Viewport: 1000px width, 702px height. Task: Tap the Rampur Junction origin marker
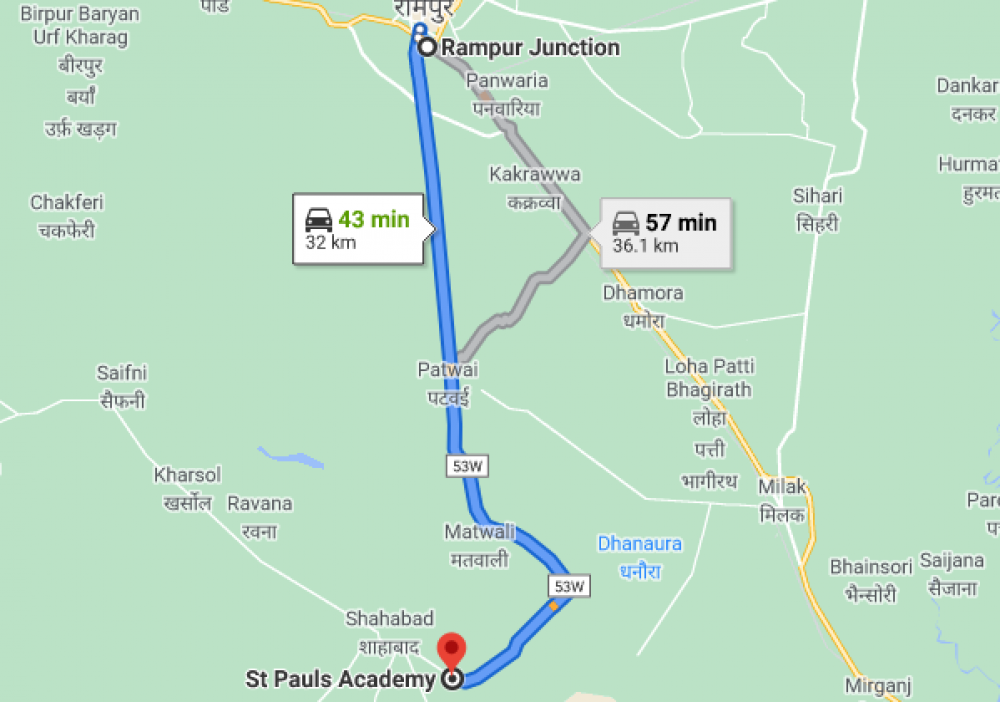pos(427,47)
